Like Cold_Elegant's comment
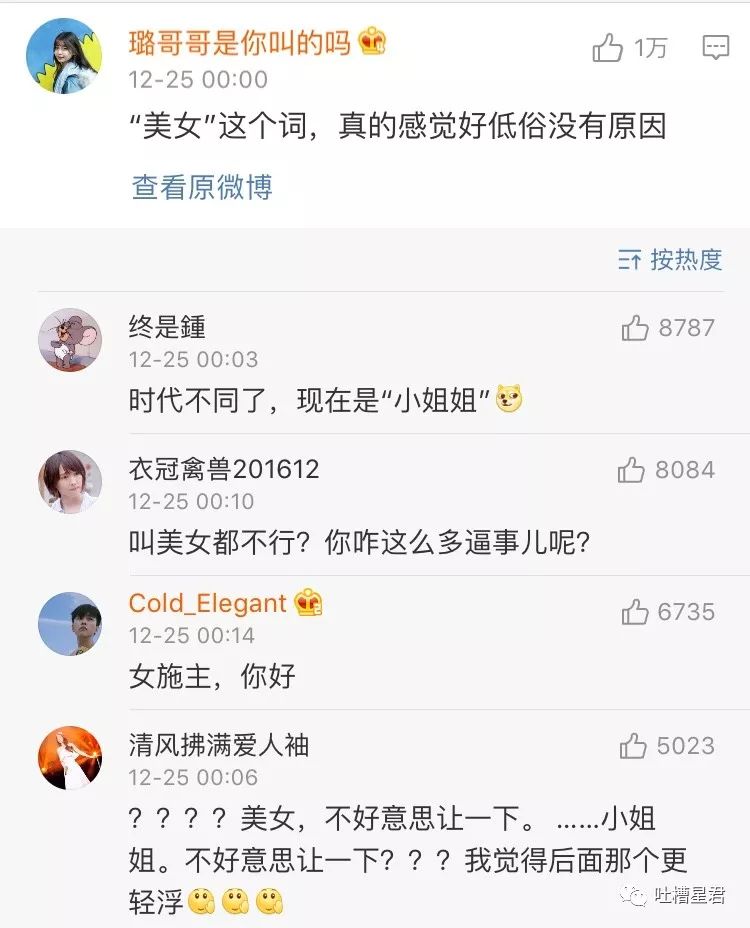750x928 pixels. pyautogui.click(x=635, y=612)
